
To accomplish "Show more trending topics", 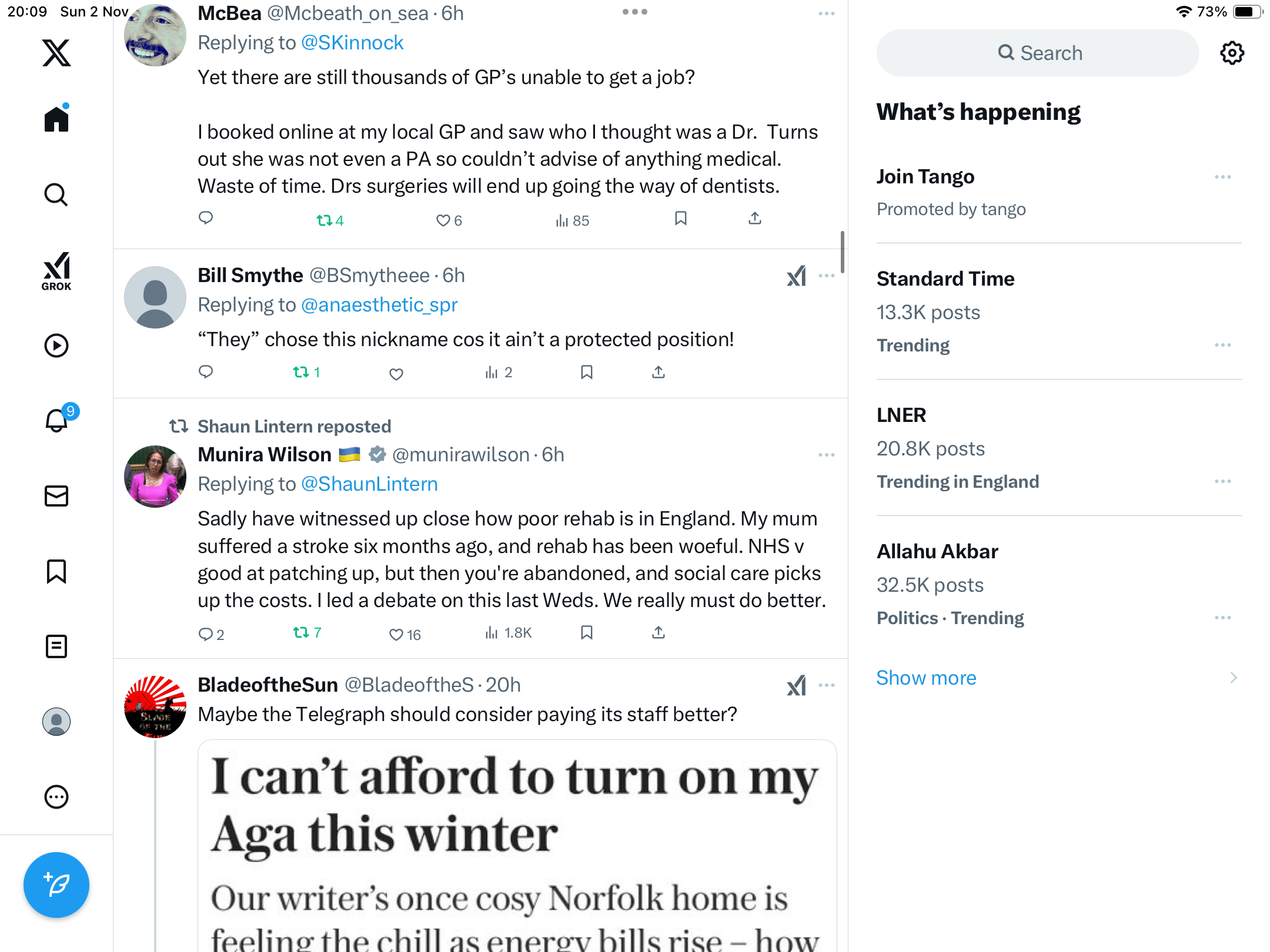I will tap(926, 678).
